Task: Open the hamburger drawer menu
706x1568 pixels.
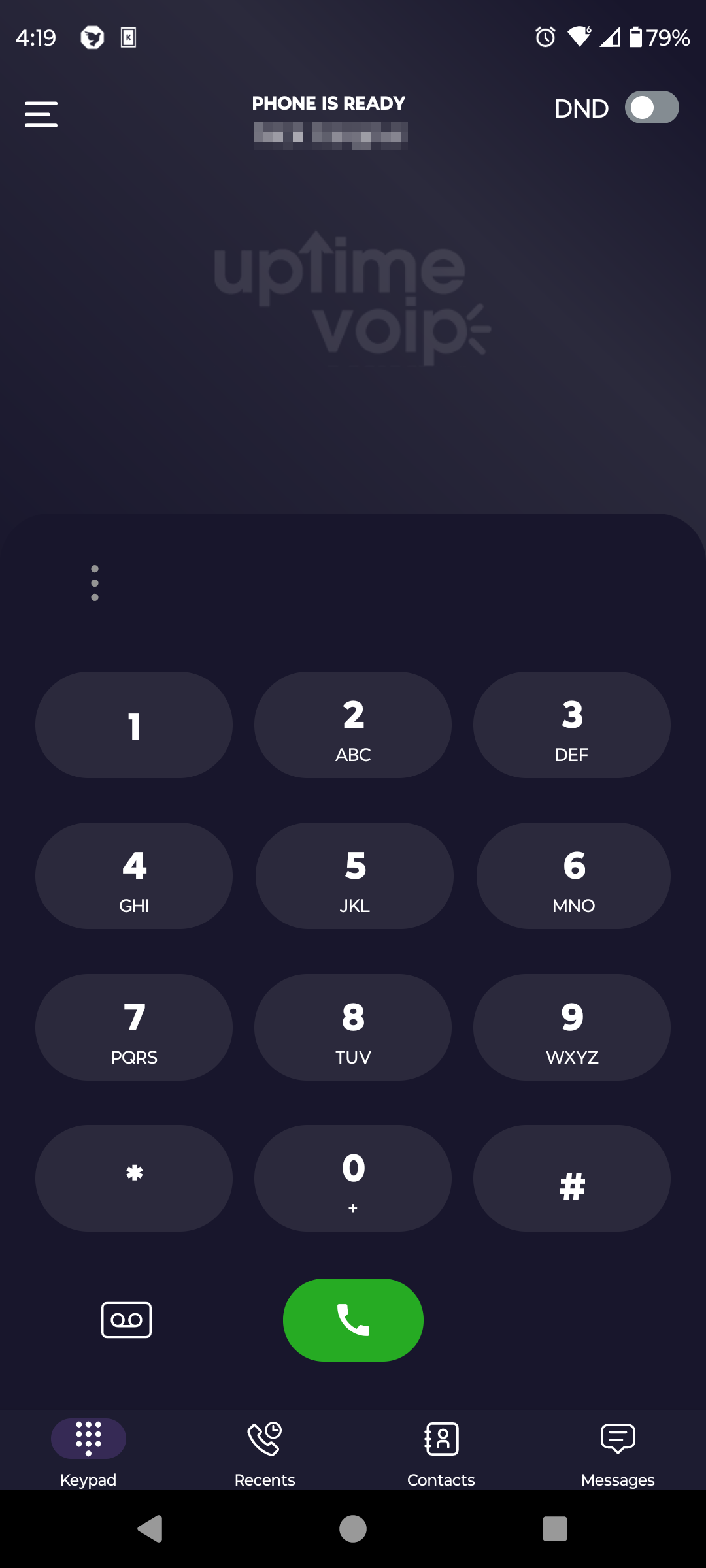Action: click(41, 114)
